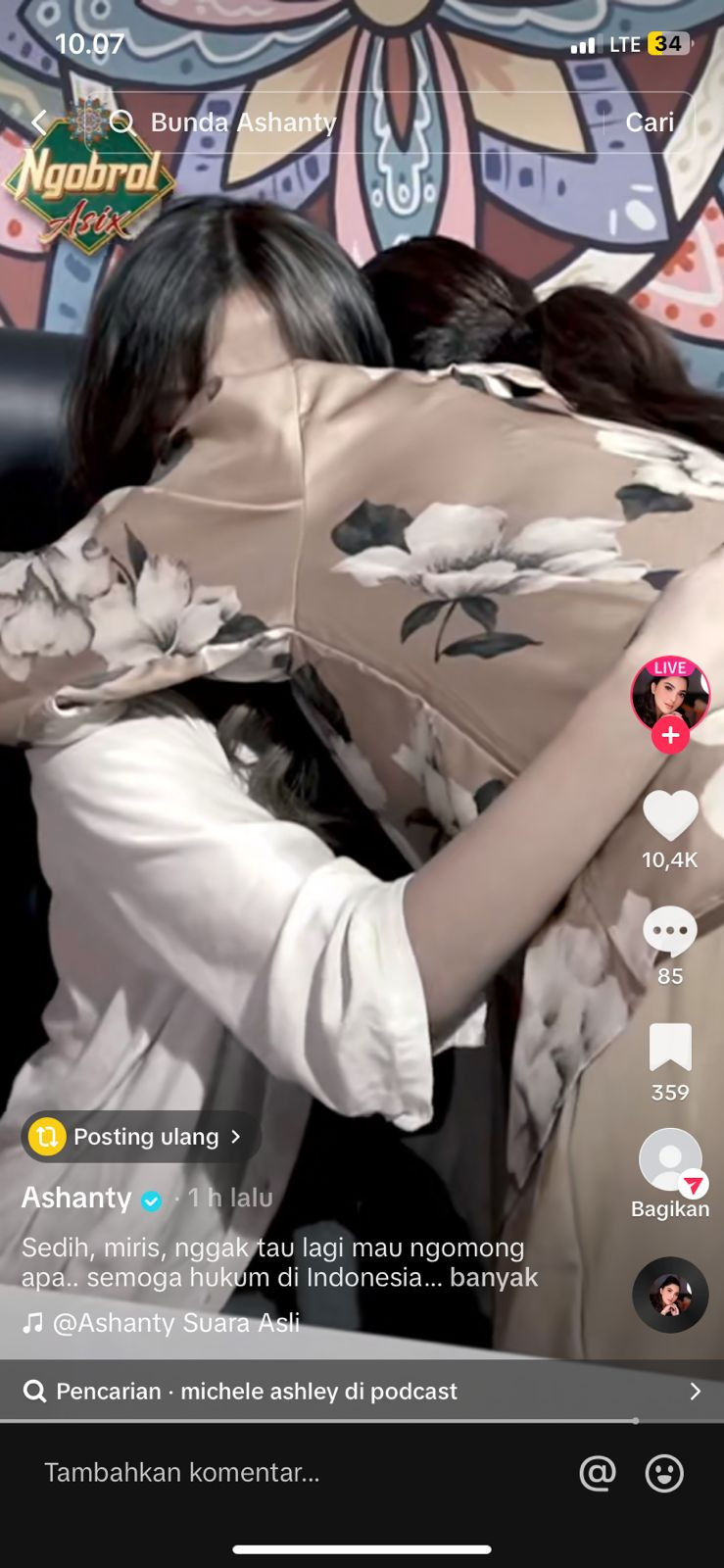Like this video with the heart
Image resolution: width=724 pixels, height=1568 pixels.
(670, 815)
